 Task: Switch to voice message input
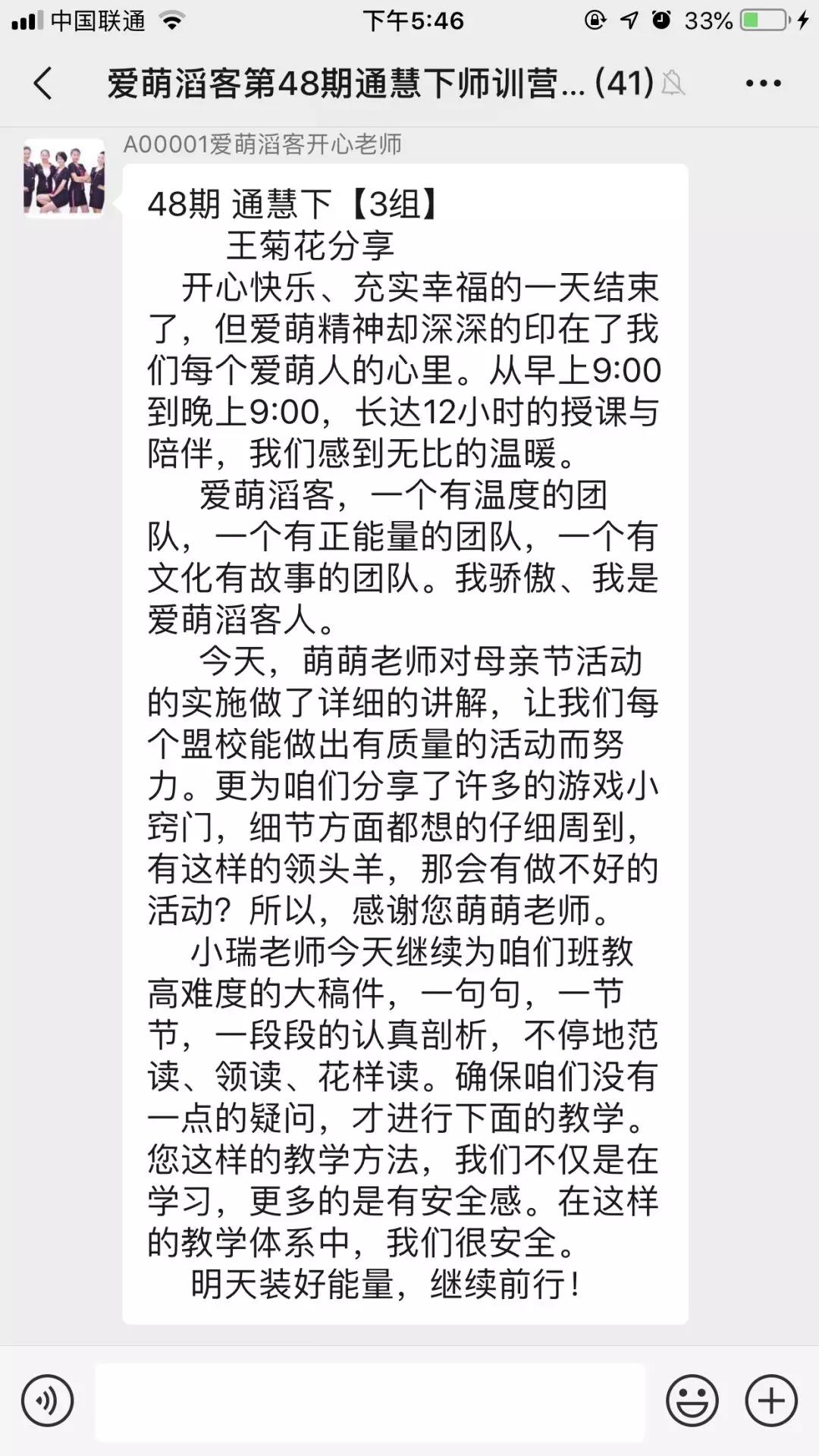tap(47, 1401)
